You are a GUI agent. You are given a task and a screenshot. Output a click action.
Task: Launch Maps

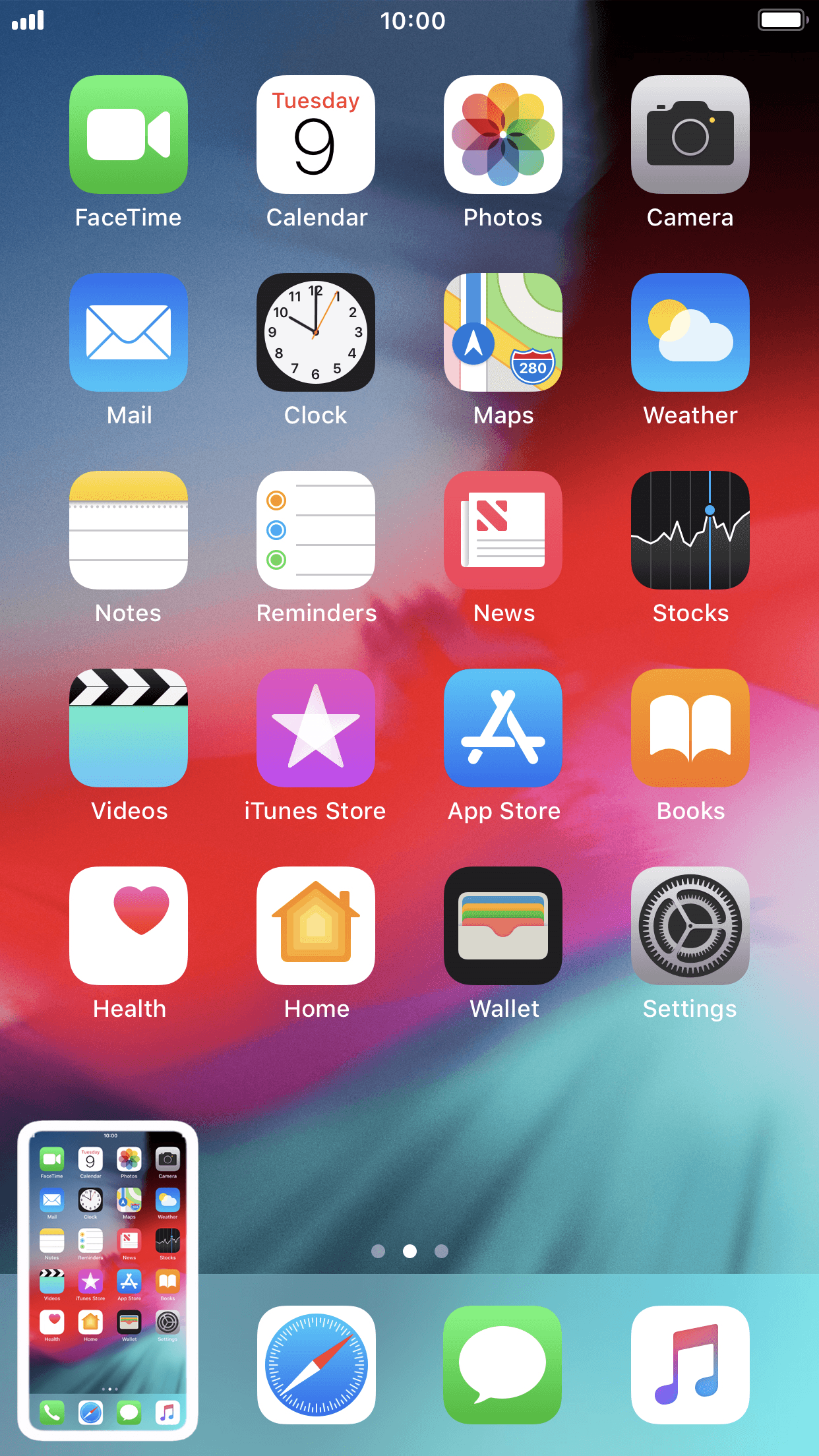502,333
